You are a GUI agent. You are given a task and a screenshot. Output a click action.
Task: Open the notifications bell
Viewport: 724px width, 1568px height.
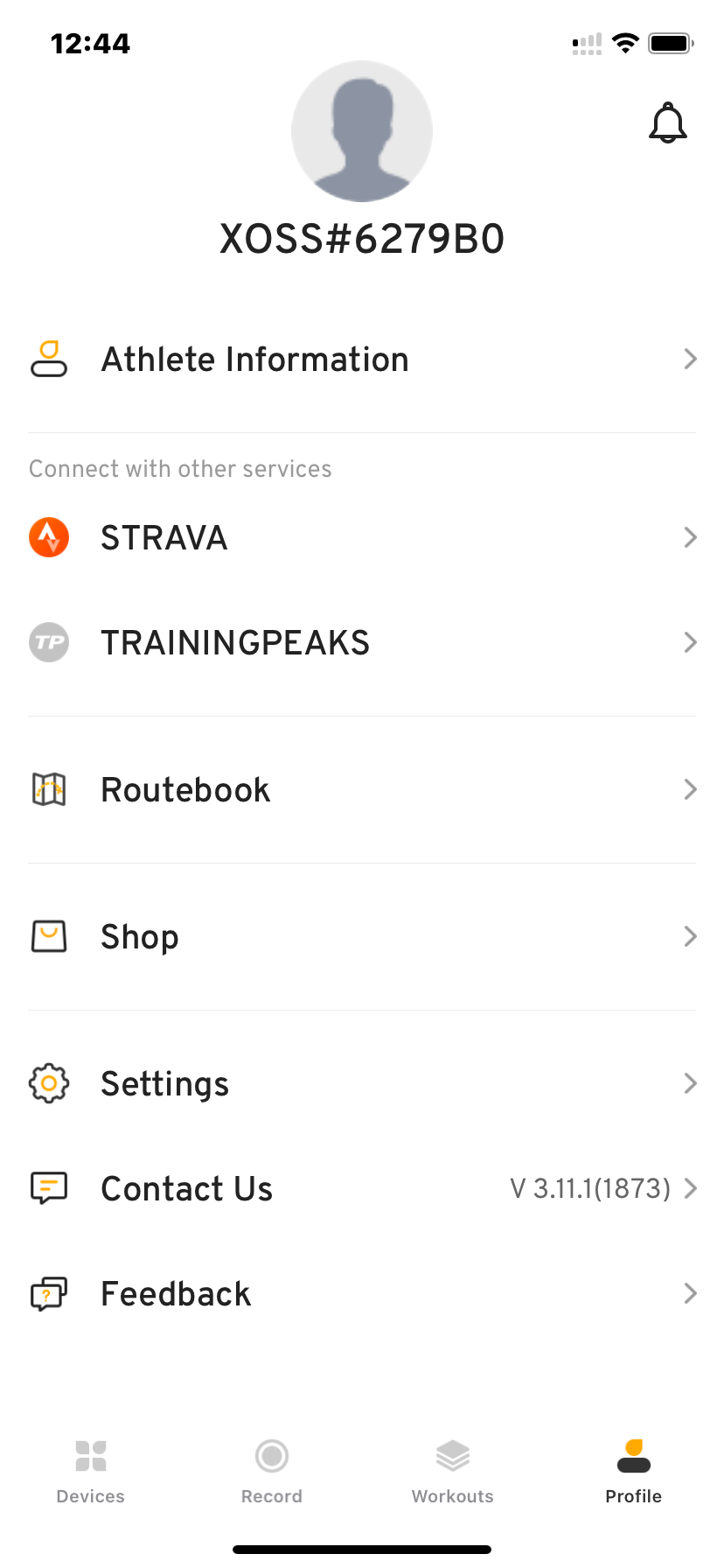click(667, 123)
